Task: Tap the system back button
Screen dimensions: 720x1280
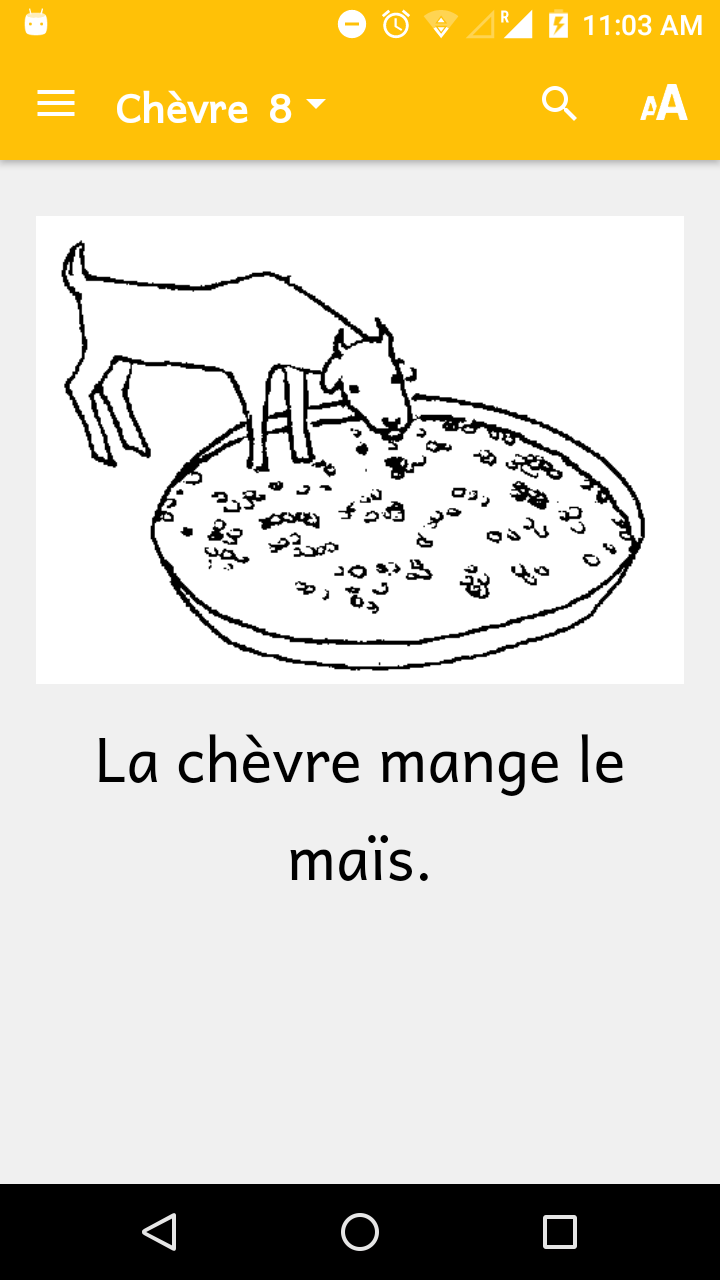Action: coord(160,1232)
